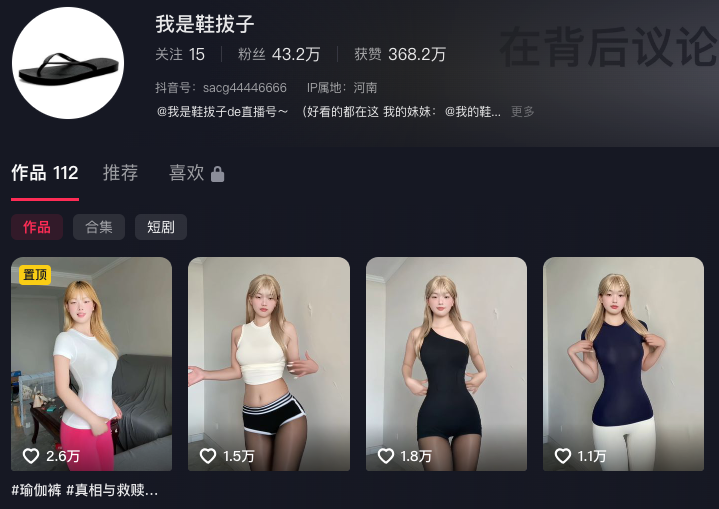The width and height of the screenshot is (719, 509).
Task: Switch to the 作品 tab
Action: [x=45, y=173]
